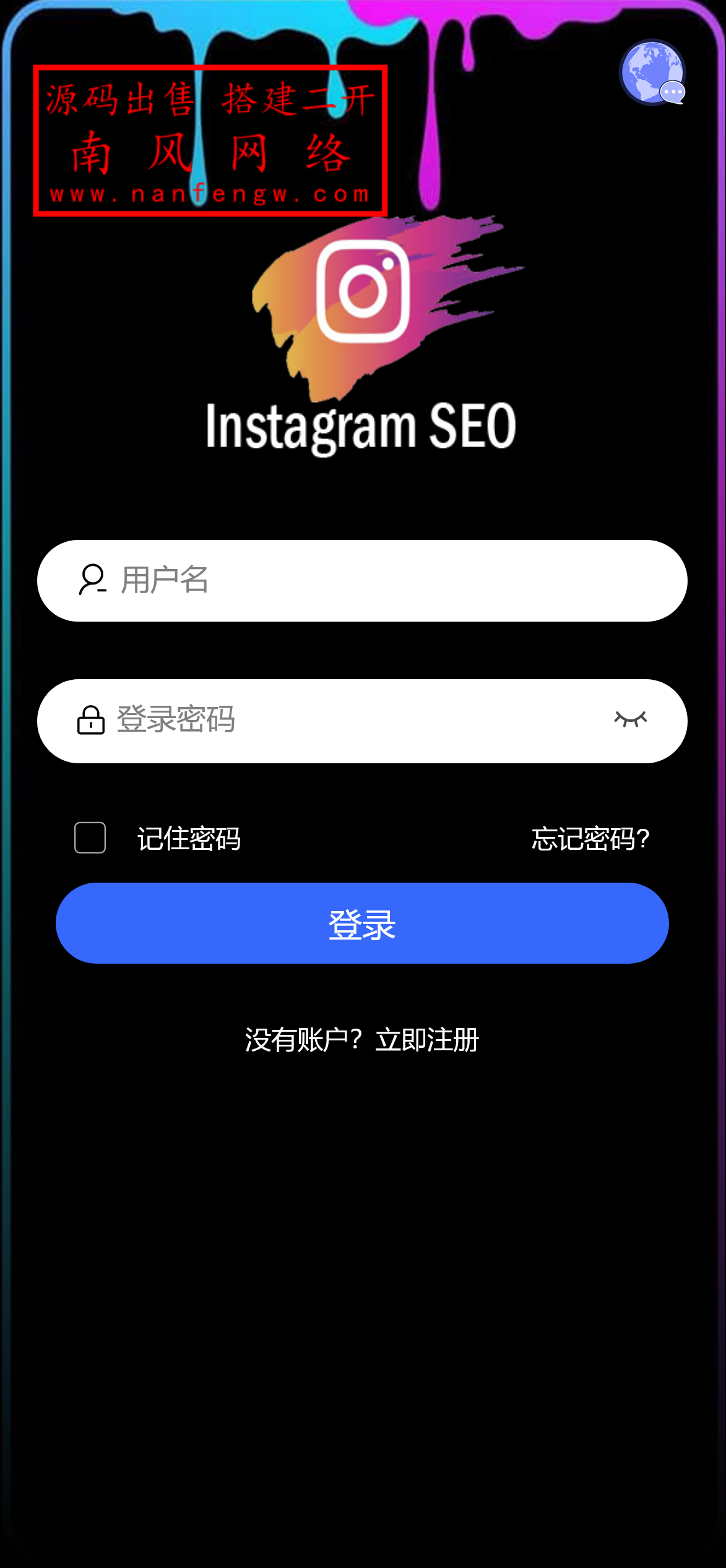Check the 记住密码 remember password box
The width and height of the screenshot is (726, 1568).
click(90, 838)
